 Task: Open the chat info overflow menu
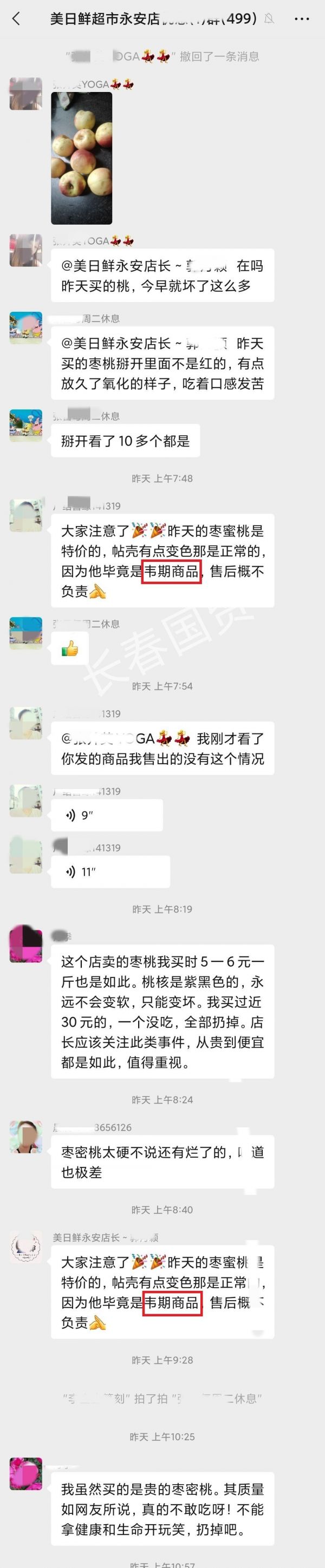click(x=302, y=19)
